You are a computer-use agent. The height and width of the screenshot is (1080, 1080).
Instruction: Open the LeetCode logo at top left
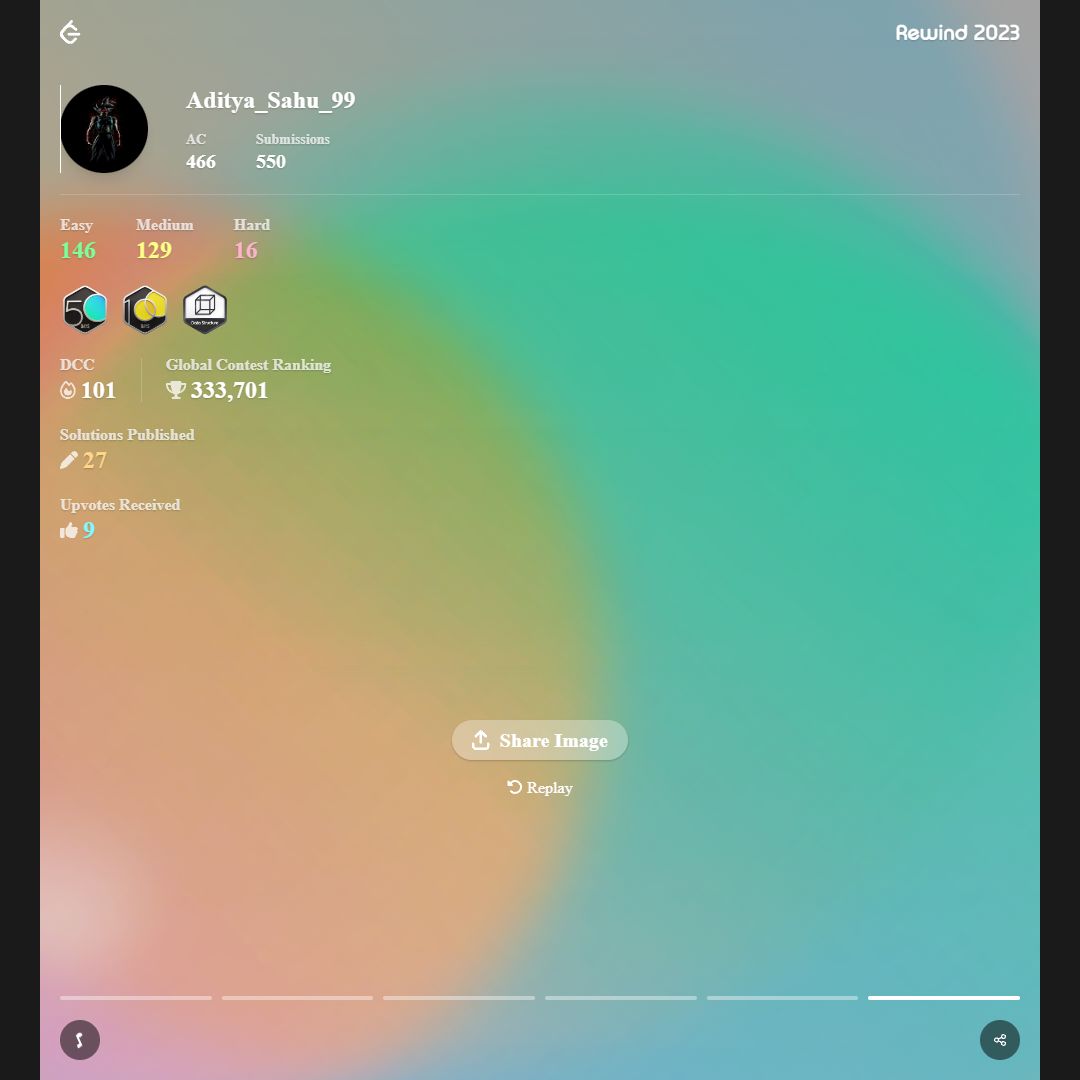click(70, 33)
